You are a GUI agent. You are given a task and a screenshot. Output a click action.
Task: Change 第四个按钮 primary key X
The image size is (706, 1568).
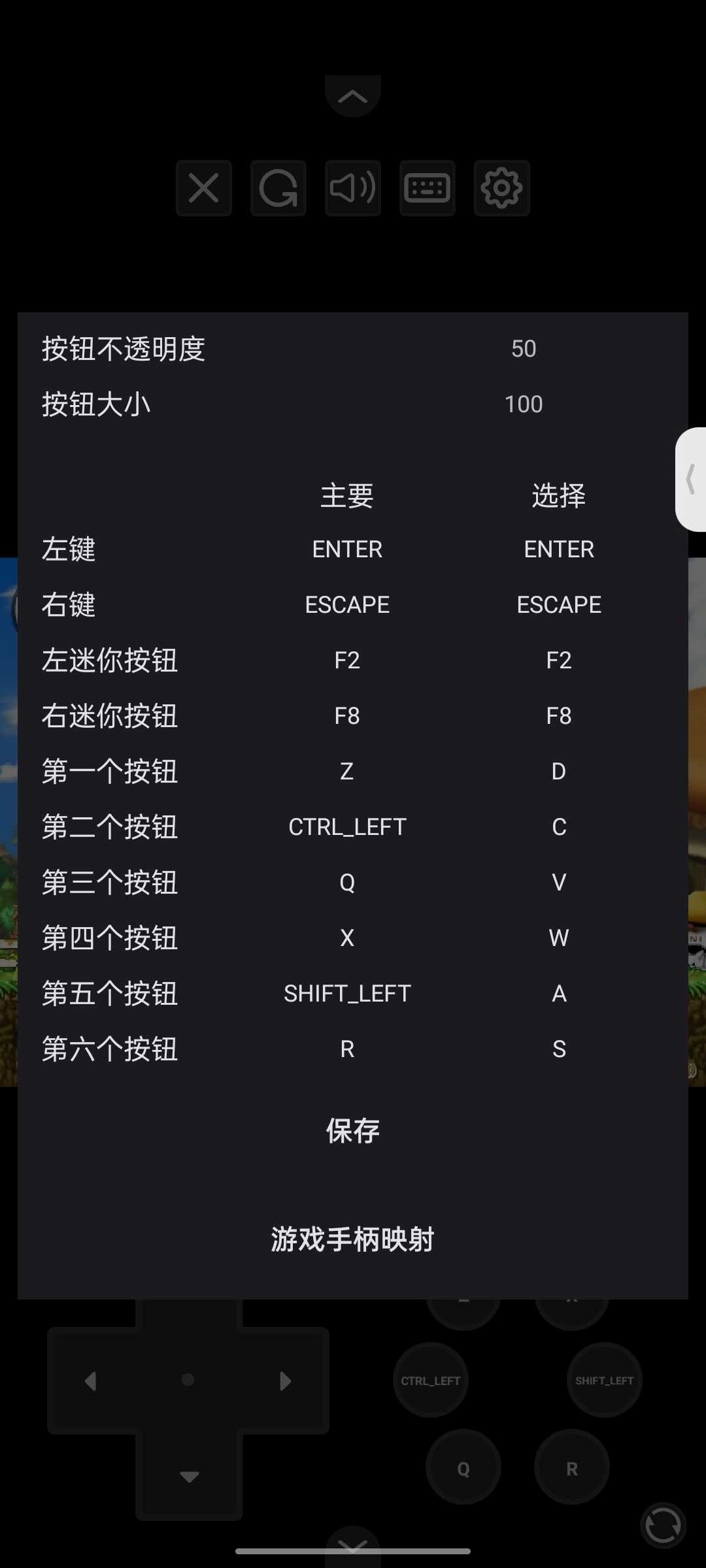tap(347, 938)
